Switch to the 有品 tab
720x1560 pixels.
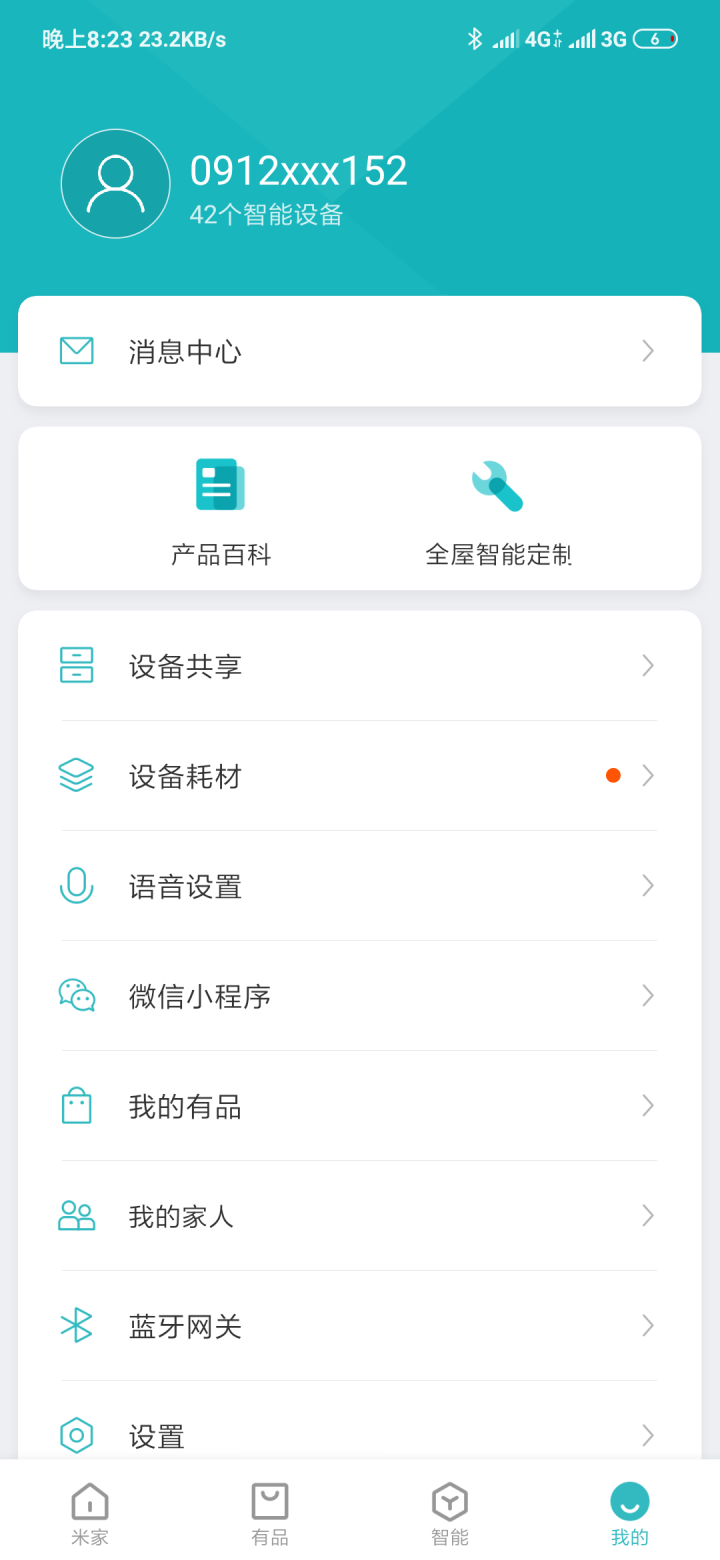coord(270,1514)
